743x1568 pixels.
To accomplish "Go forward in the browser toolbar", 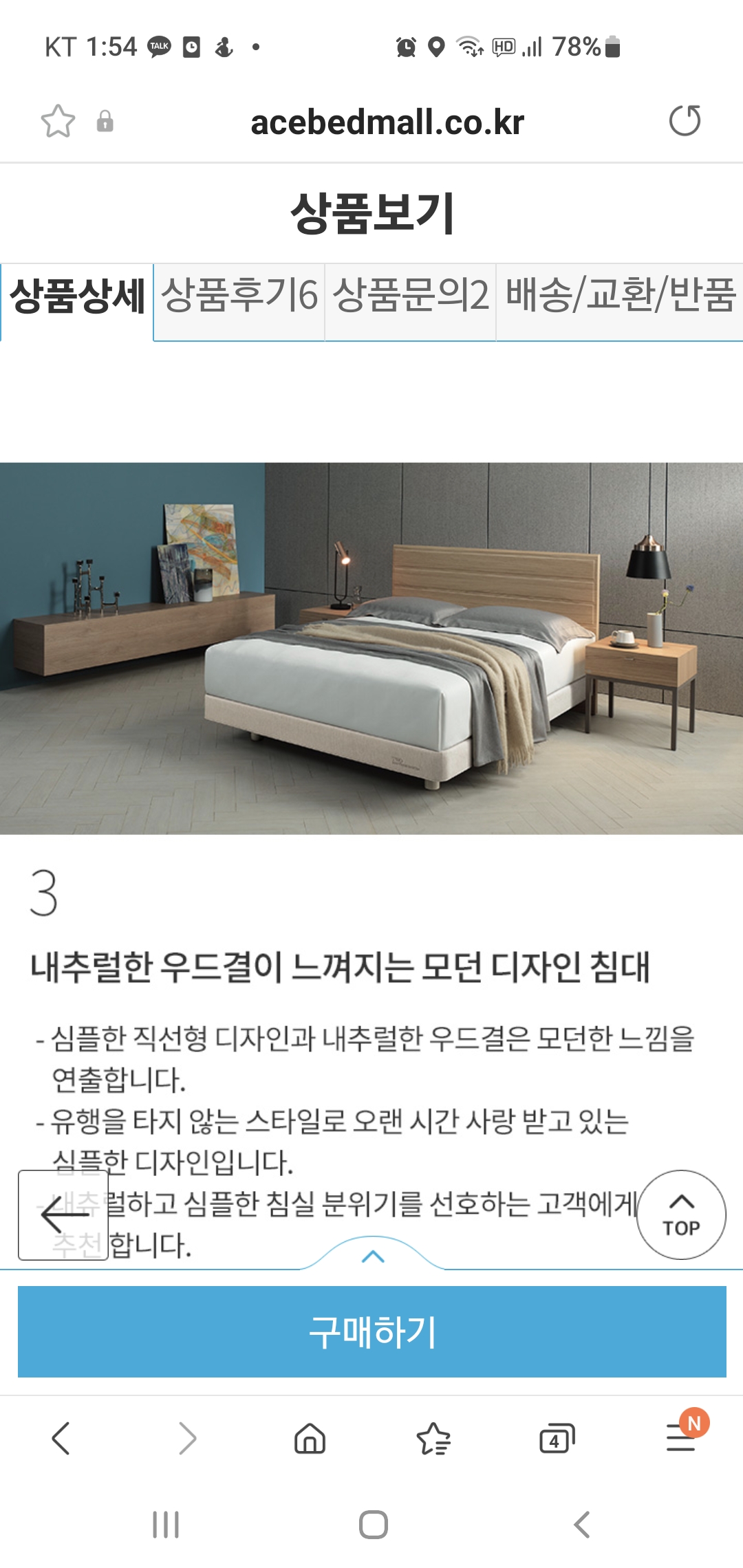I will [186, 1438].
